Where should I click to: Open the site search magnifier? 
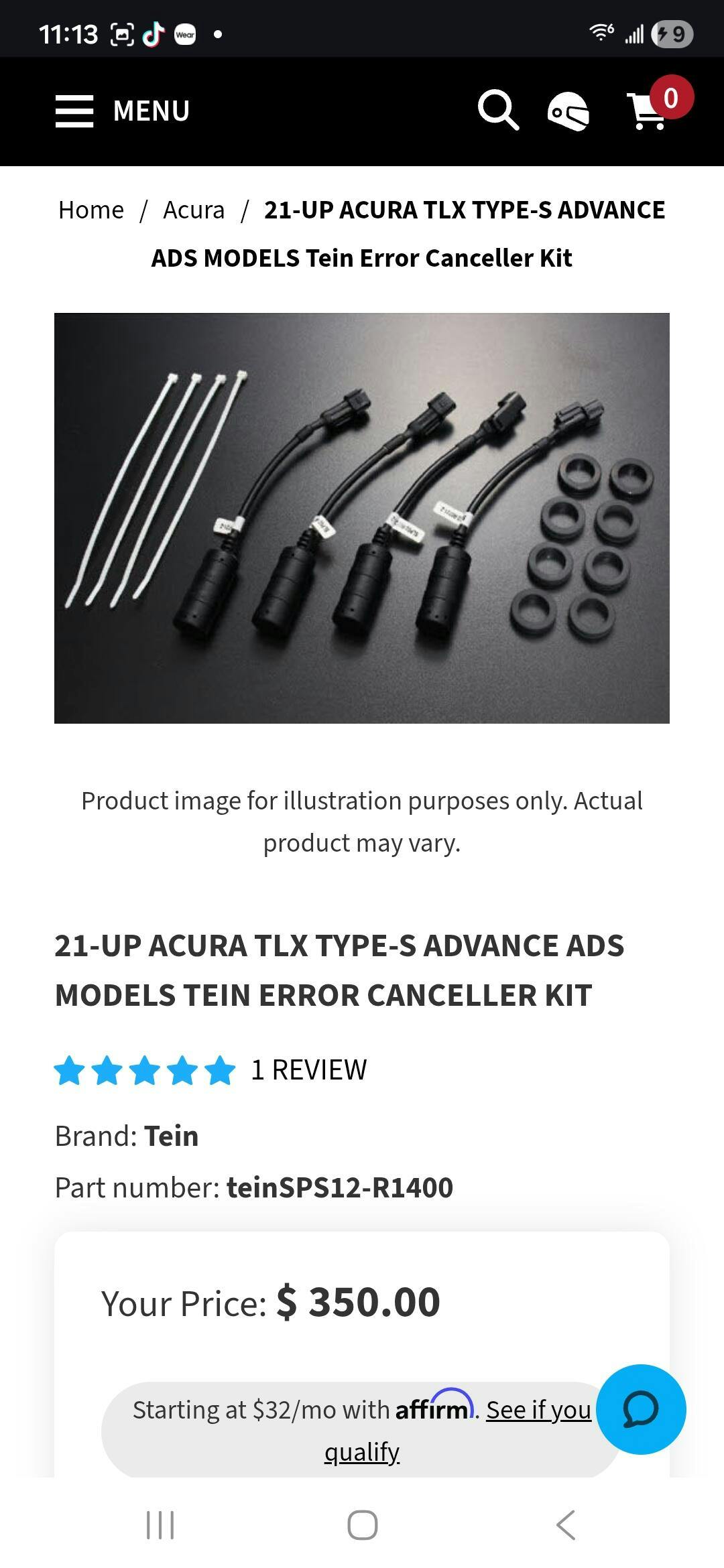coord(497,110)
